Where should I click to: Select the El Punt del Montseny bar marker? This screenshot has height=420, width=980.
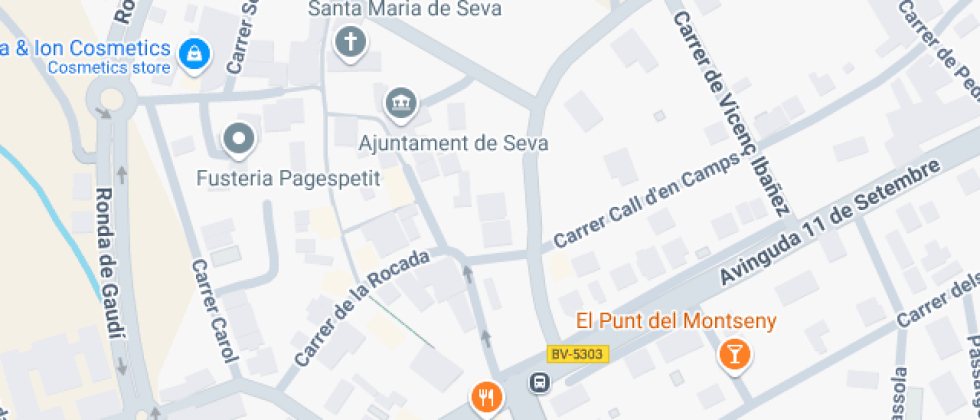point(734,354)
